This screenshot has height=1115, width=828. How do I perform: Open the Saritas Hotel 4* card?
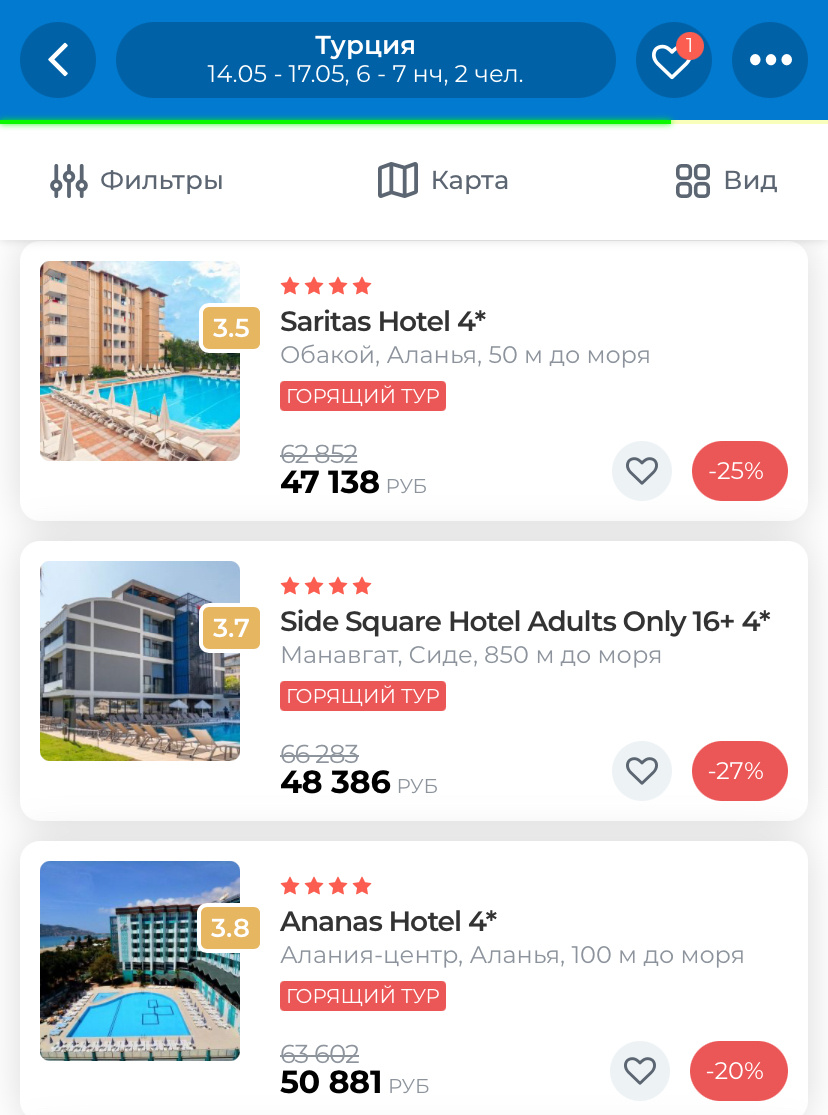click(382, 322)
